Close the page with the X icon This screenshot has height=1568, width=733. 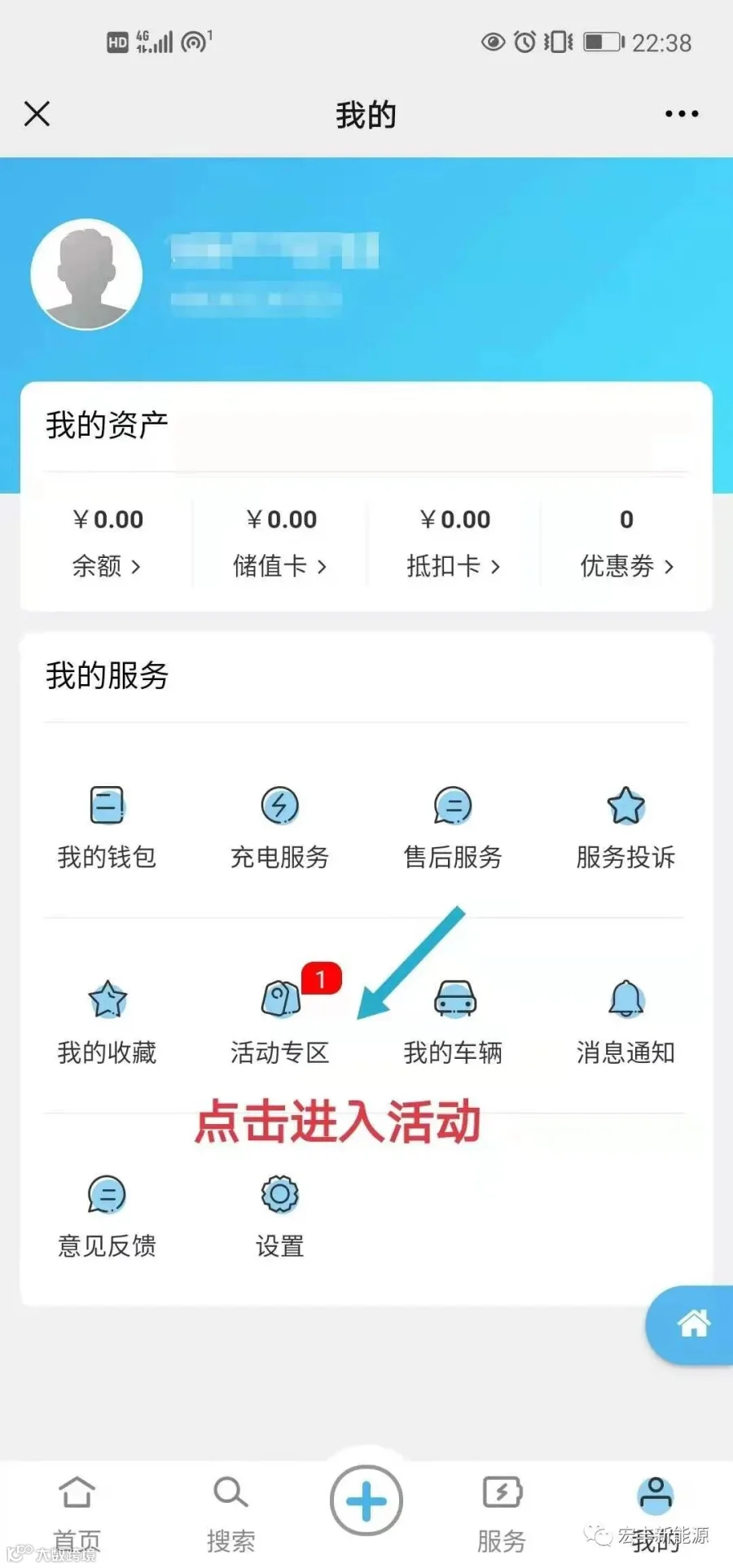37,114
